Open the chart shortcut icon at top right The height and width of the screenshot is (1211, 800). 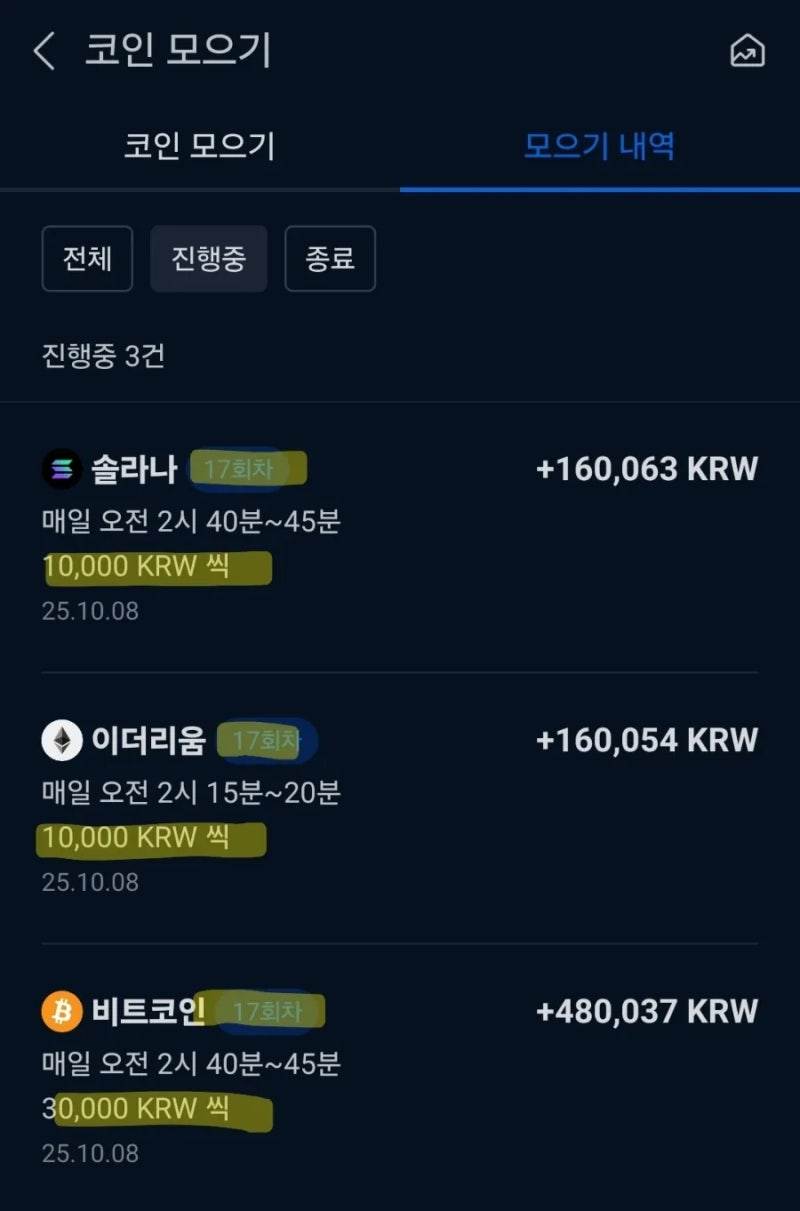745,51
